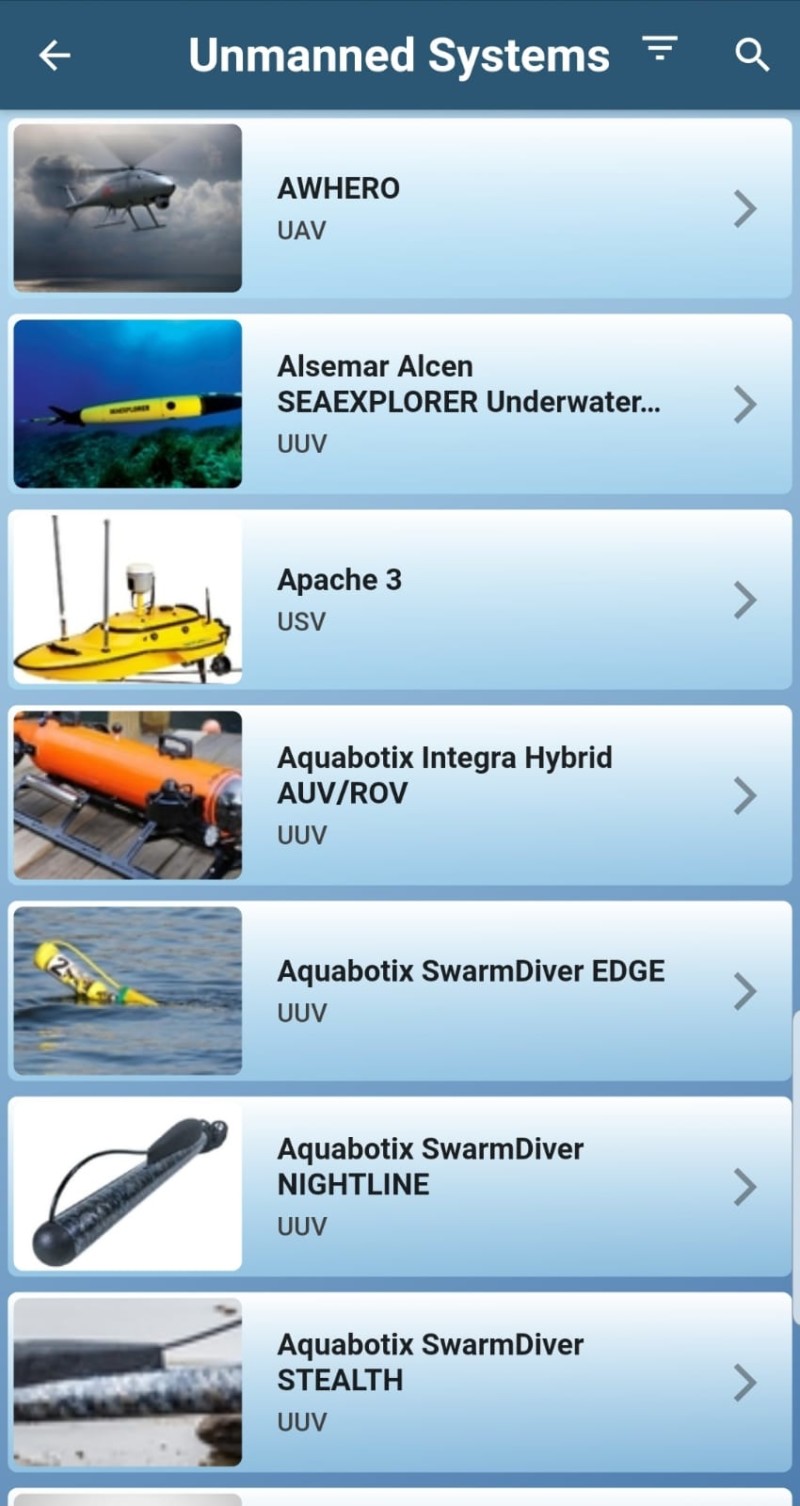
Task: Tap the SwarmDiver NIGHTLINE product picture
Action: point(126,1187)
